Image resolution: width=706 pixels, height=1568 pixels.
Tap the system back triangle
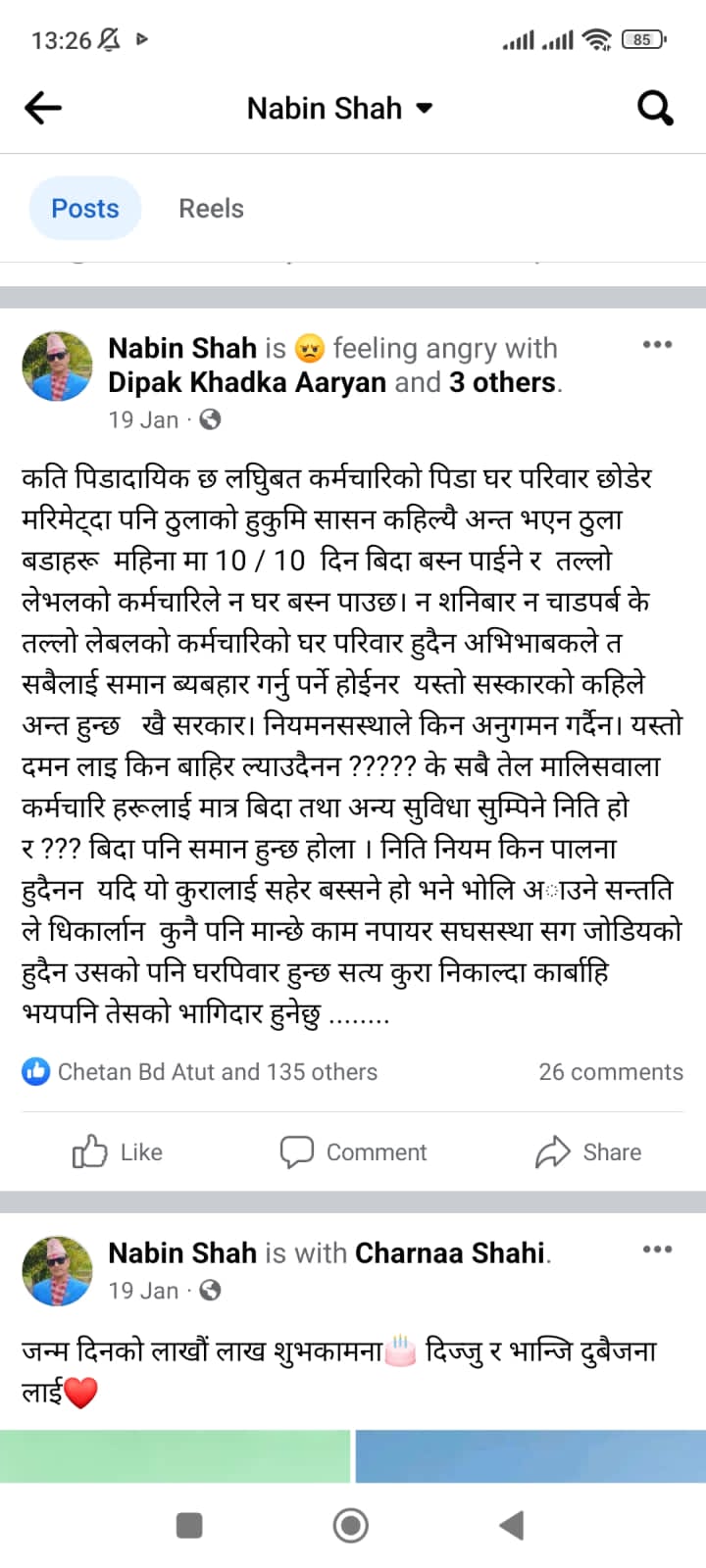coord(512,1525)
